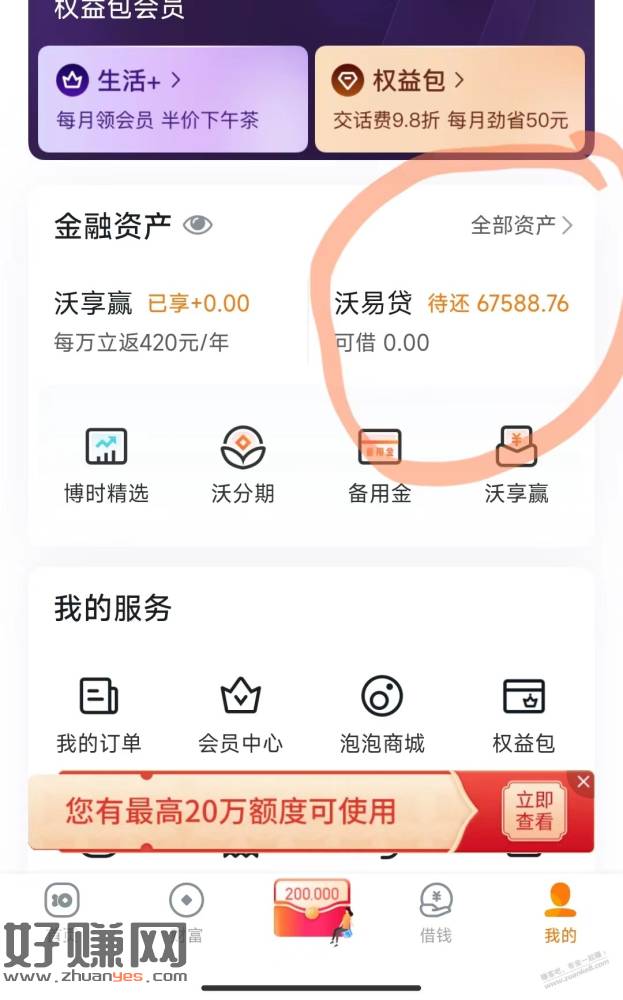Open 博时精选 shortcut
The width and height of the screenshot is (623, 1000).
(106, 465)
